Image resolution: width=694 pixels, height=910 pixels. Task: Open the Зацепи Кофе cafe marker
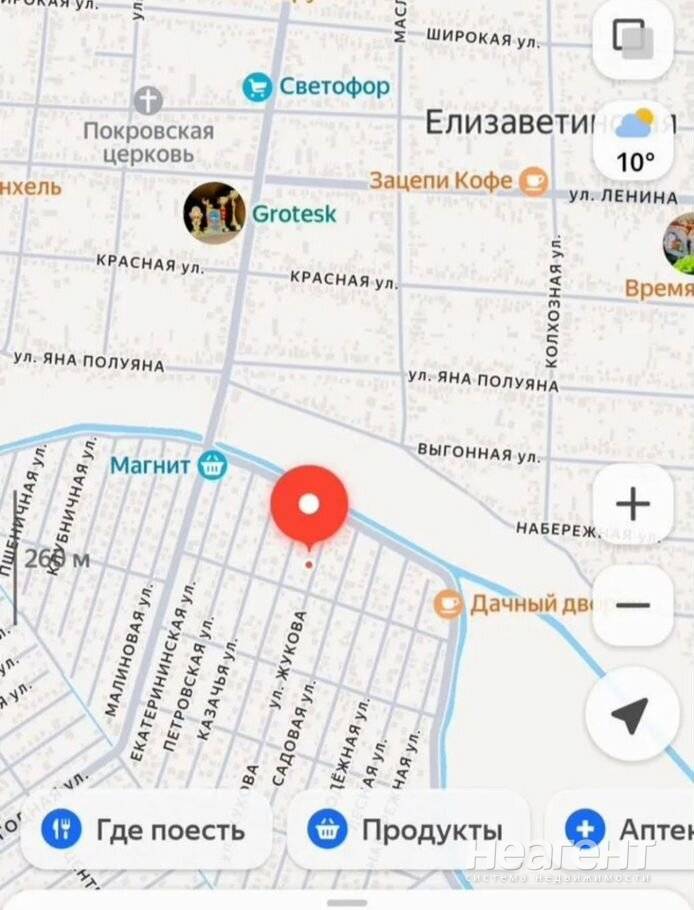pyautogui.click(x=458, y=180)
